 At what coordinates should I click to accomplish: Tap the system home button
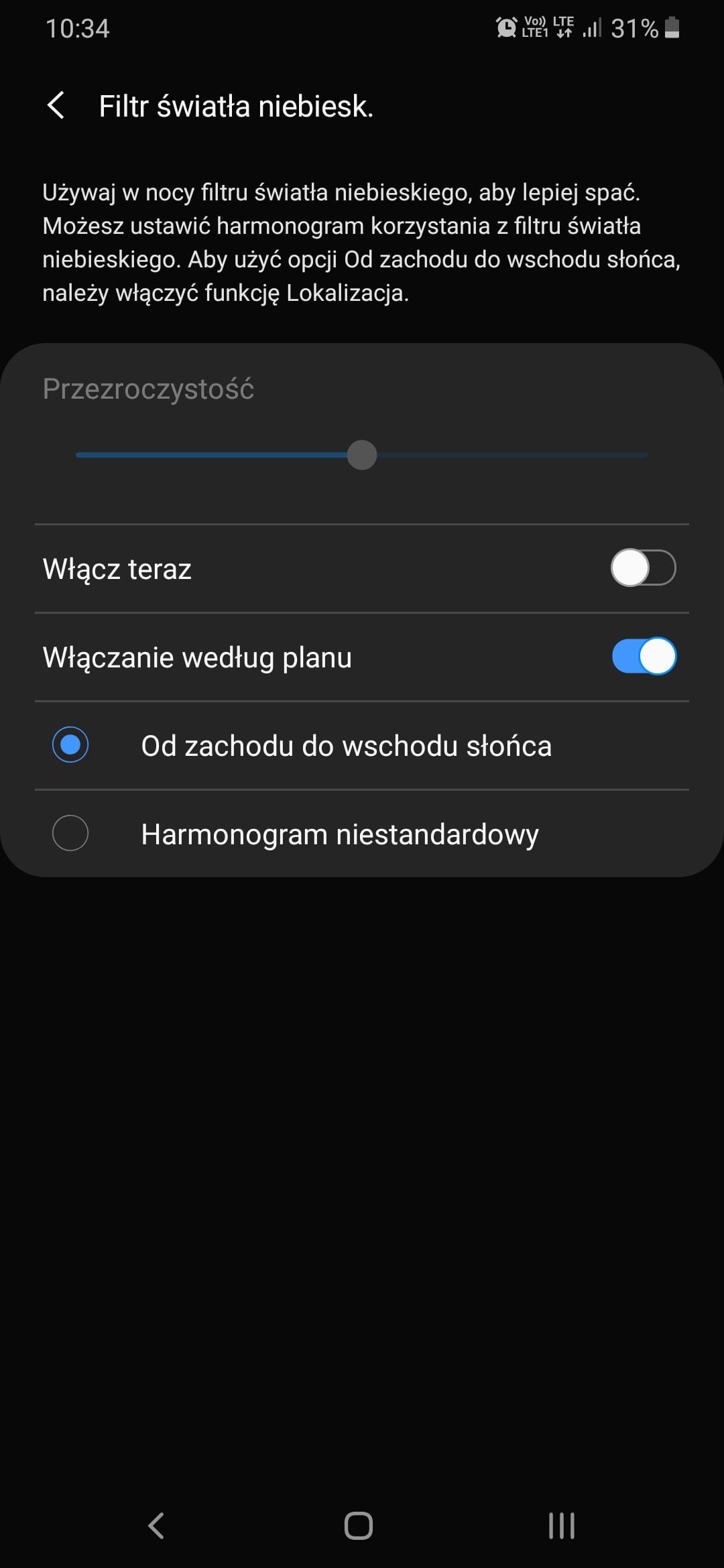click(x=359, y=1526)
